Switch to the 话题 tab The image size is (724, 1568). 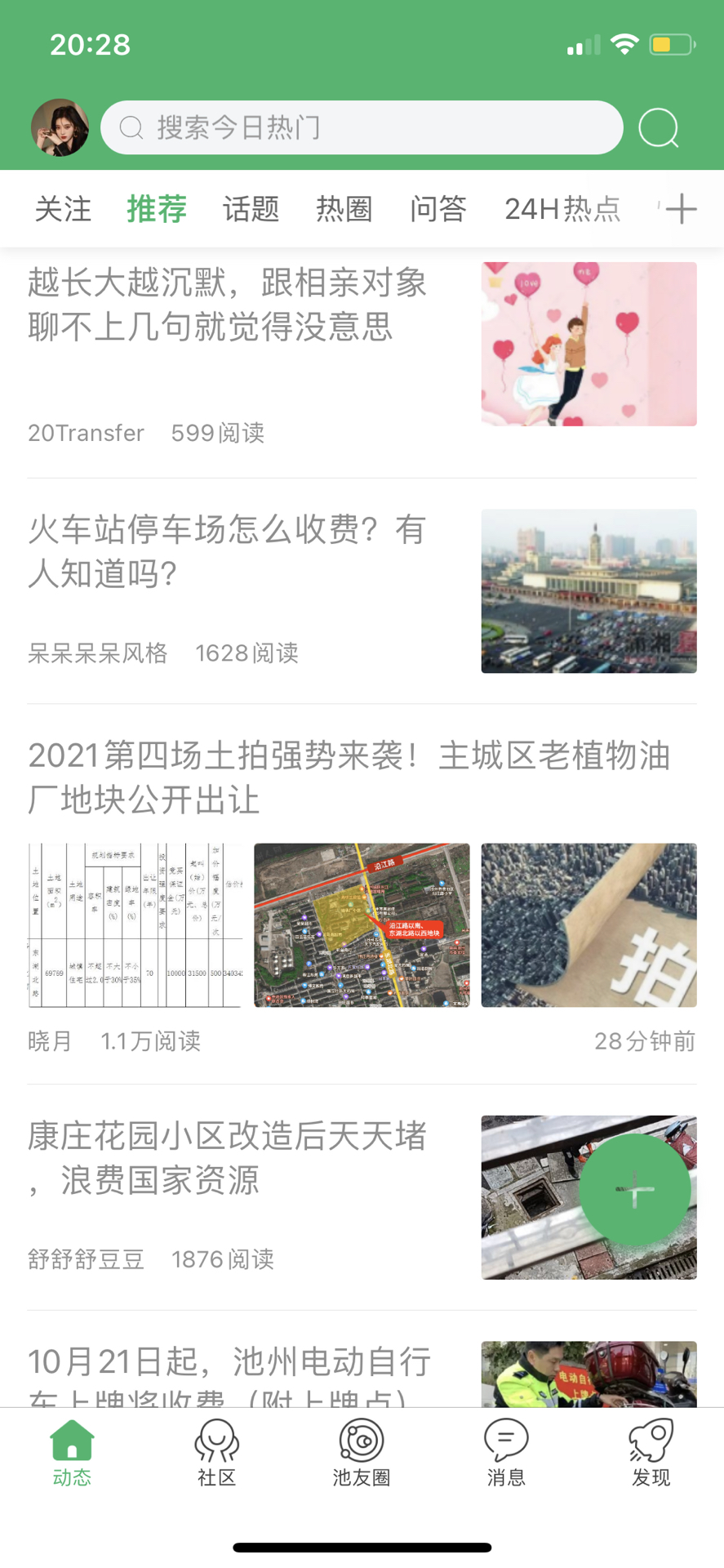point(251,209)
